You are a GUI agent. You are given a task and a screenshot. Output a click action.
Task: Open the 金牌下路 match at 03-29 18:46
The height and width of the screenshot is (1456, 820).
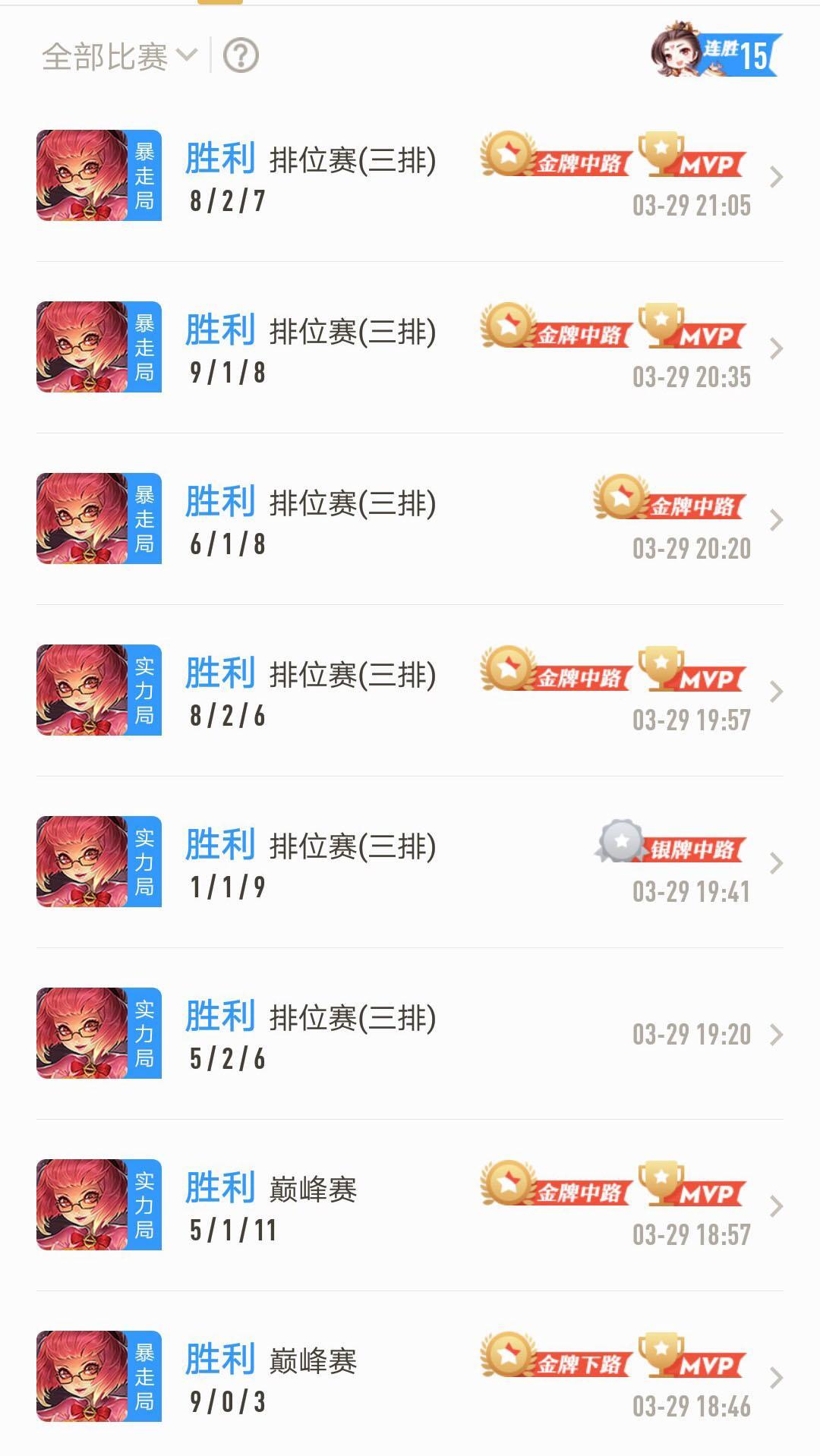click(x=410, y=1377)
